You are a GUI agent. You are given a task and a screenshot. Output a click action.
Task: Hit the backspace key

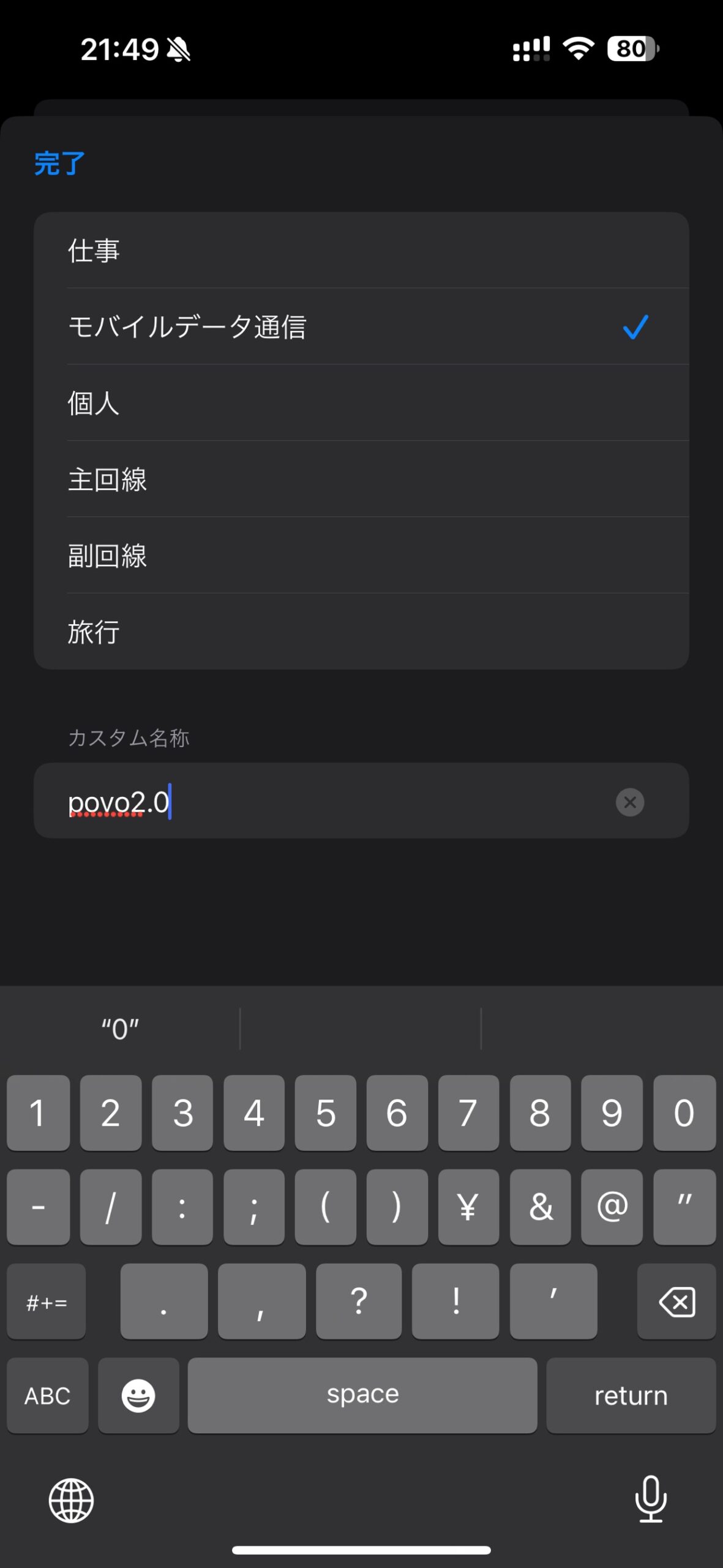pyautogui.click(x=676, y=1301)
